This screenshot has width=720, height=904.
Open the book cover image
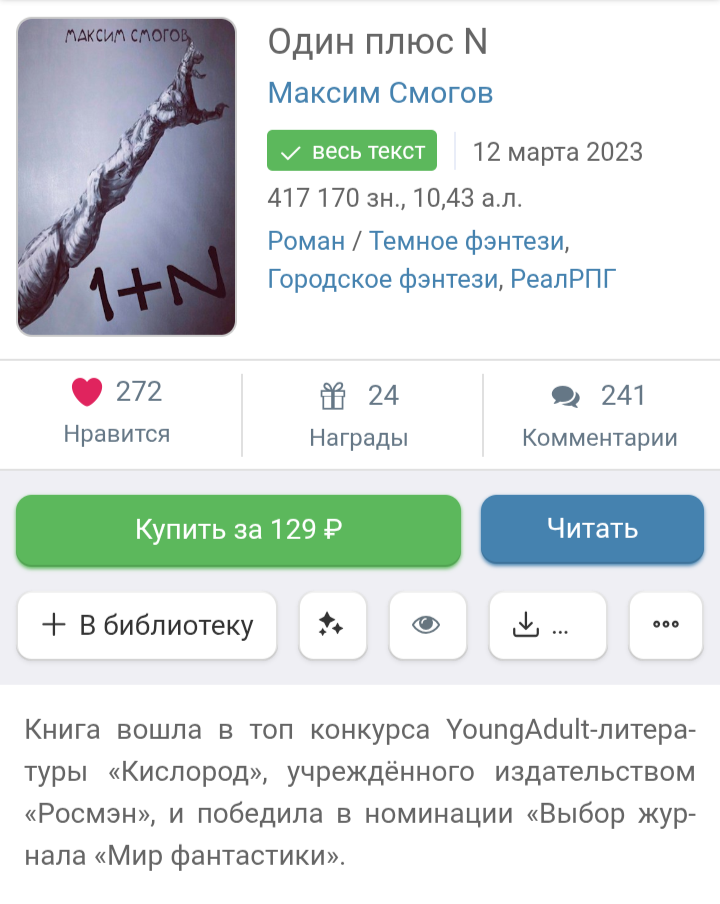127,176
